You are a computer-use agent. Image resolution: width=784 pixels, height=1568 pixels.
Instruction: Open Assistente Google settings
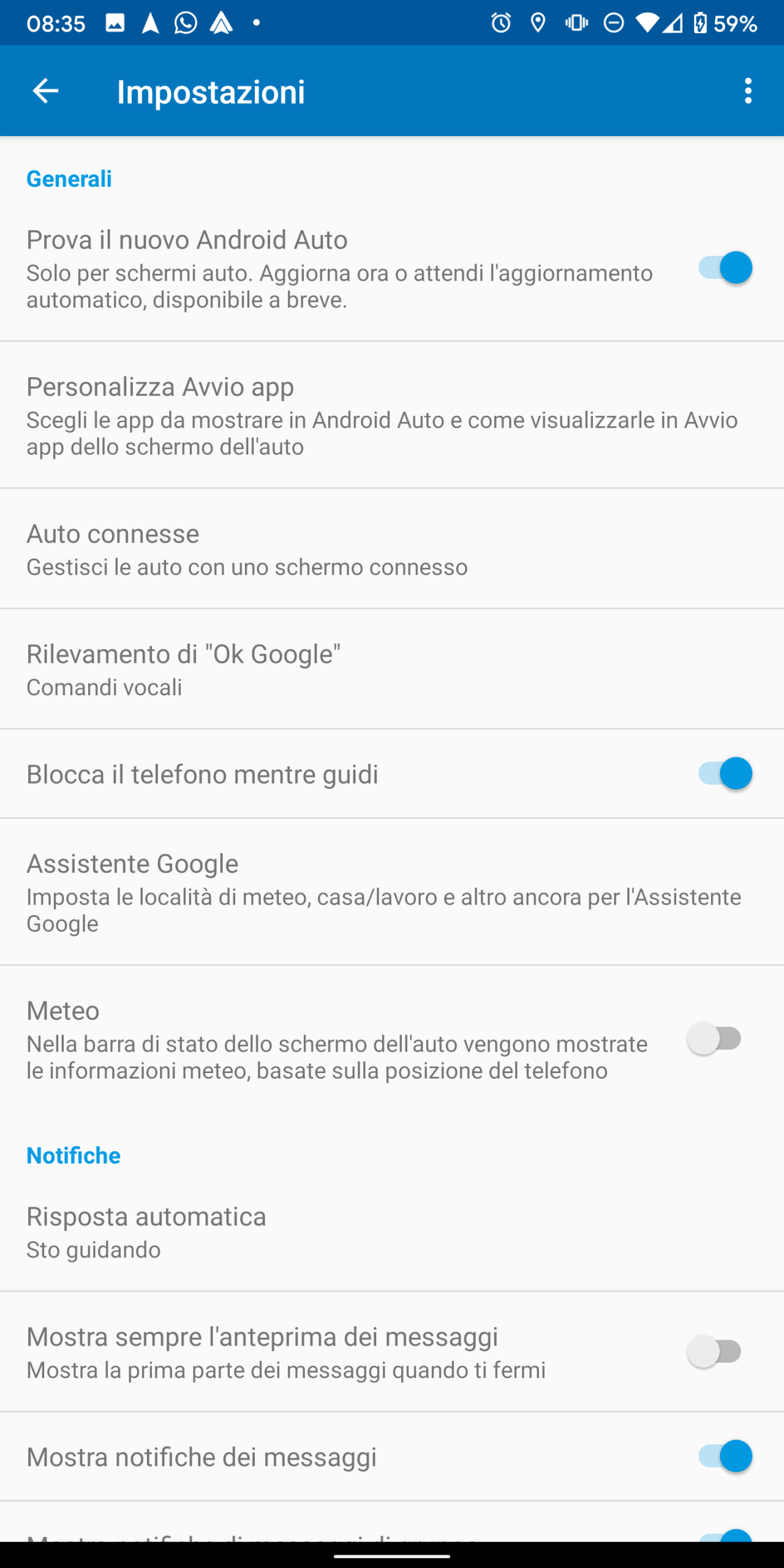click(x=392, y=892)
